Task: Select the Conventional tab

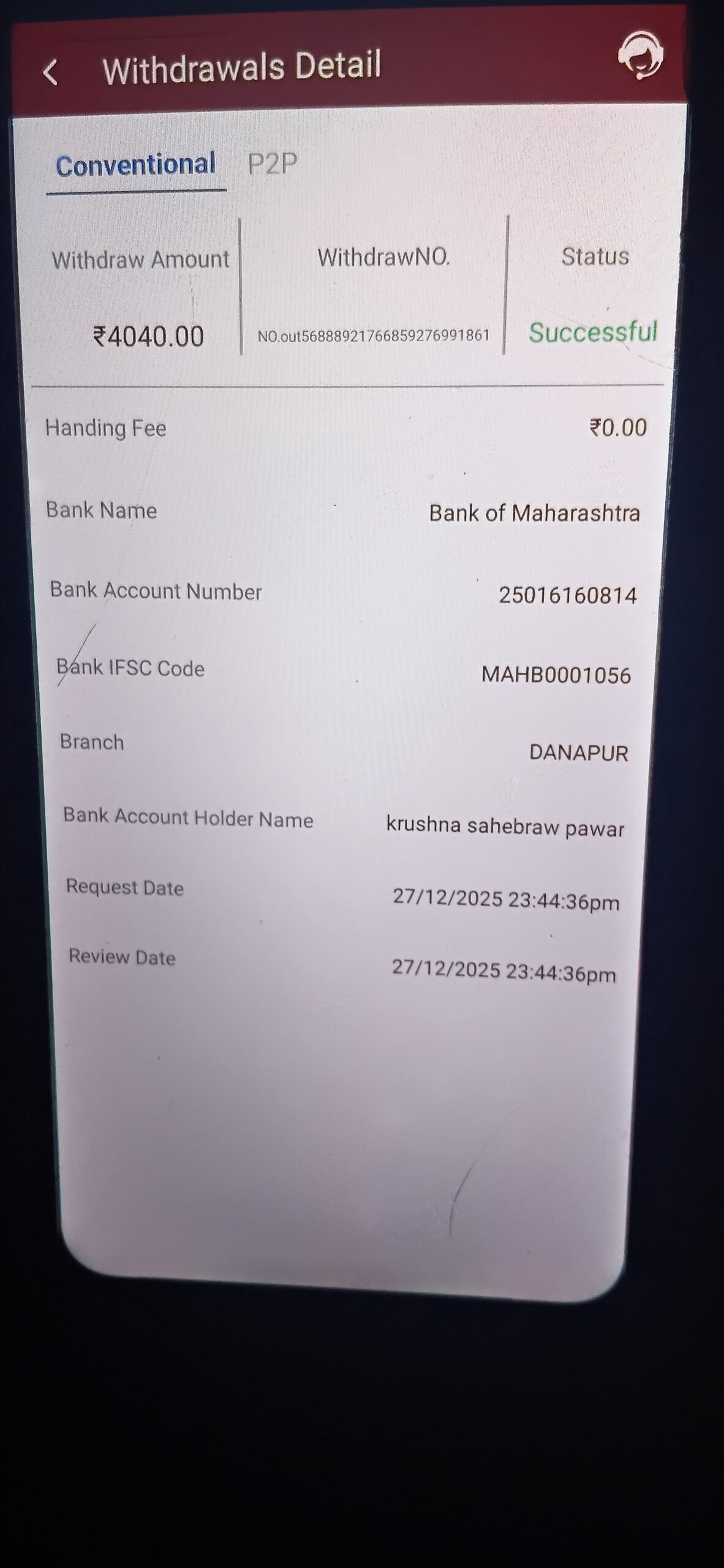Action: [135, 165]
